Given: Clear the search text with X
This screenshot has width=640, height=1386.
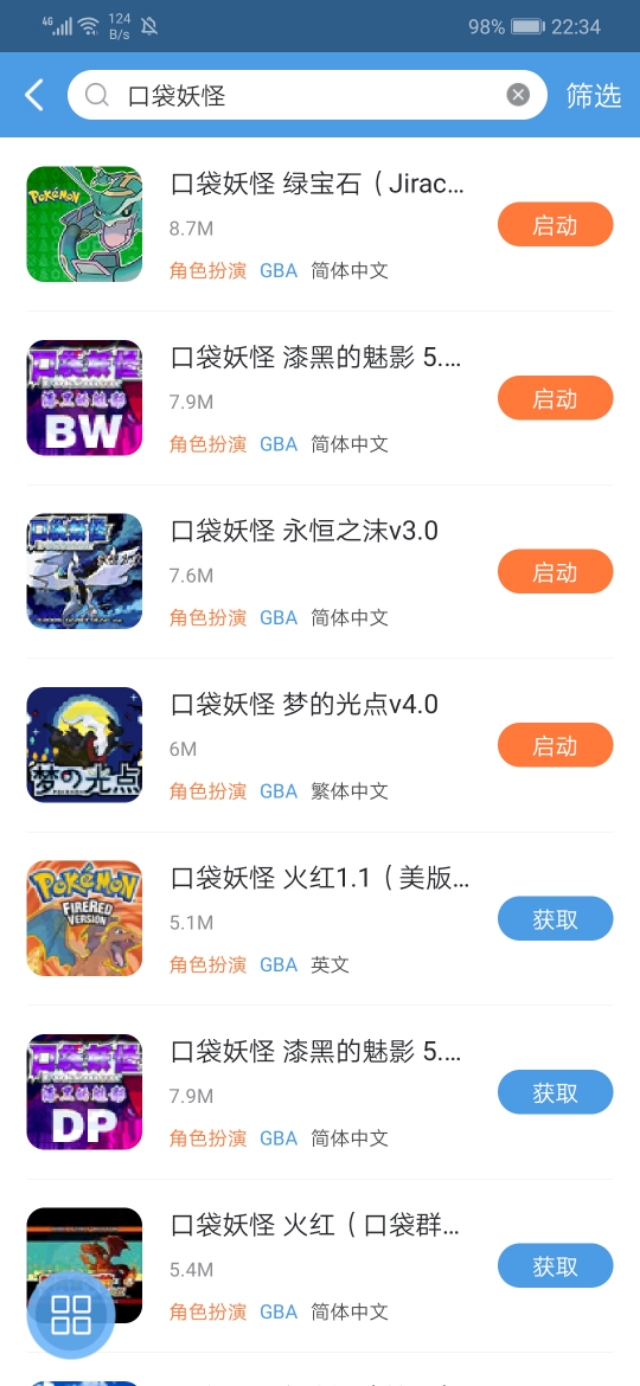Looking at the screenshot, I should (x=518, y=95).
